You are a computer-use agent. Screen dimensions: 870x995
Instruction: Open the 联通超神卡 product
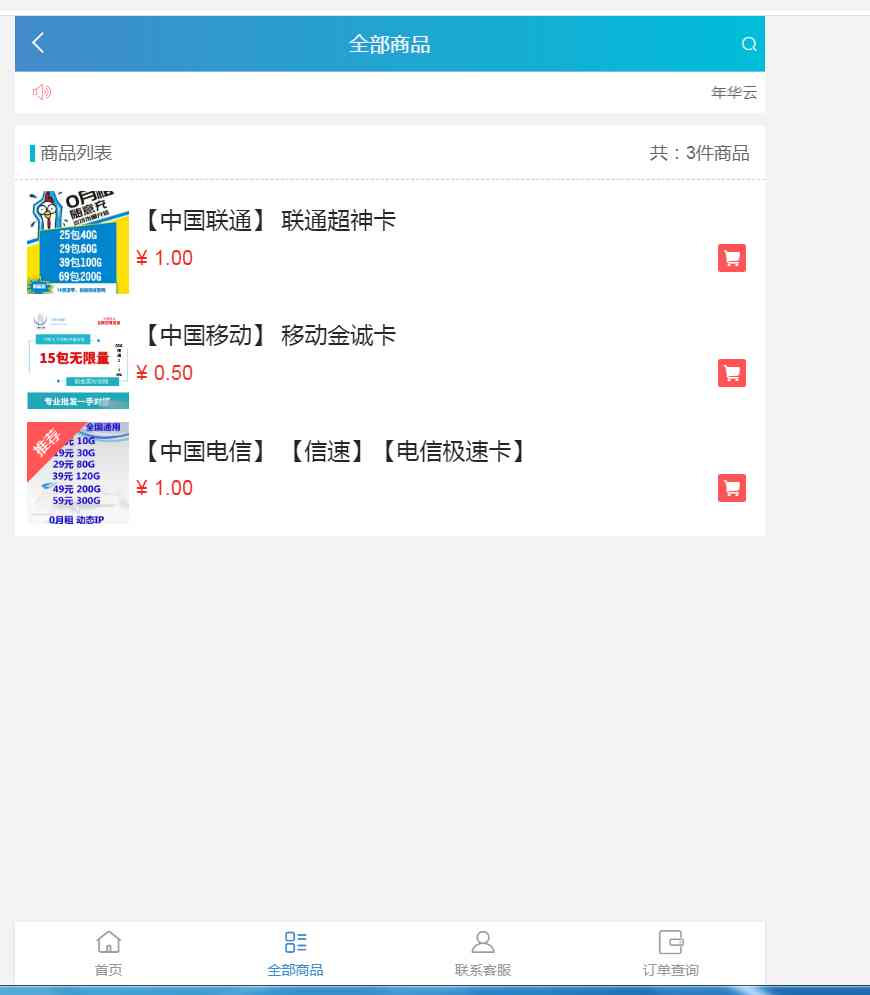268,221
